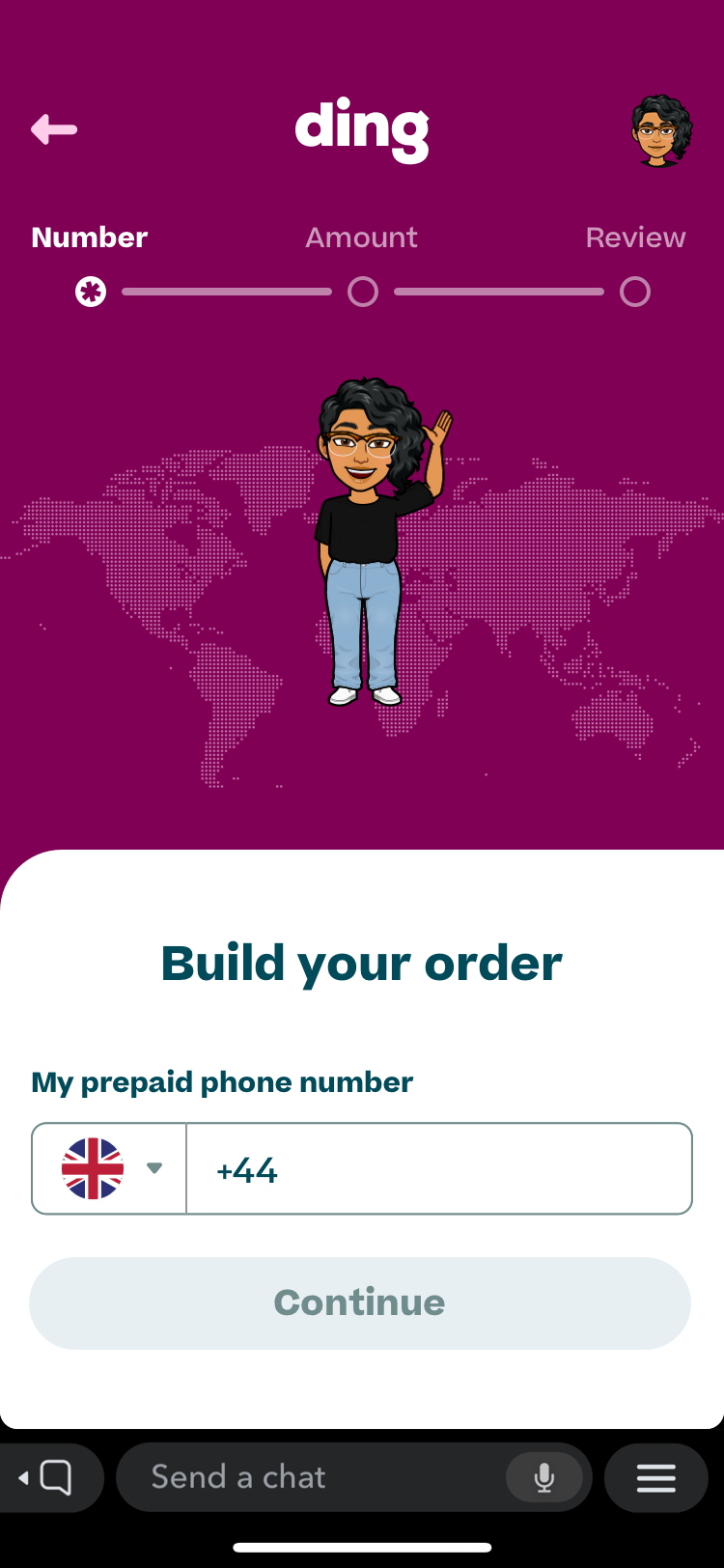Tap the Continue button
The height and width of the screenshot is (1568, 724).
pyautogui.click(x=360, y=1302)
